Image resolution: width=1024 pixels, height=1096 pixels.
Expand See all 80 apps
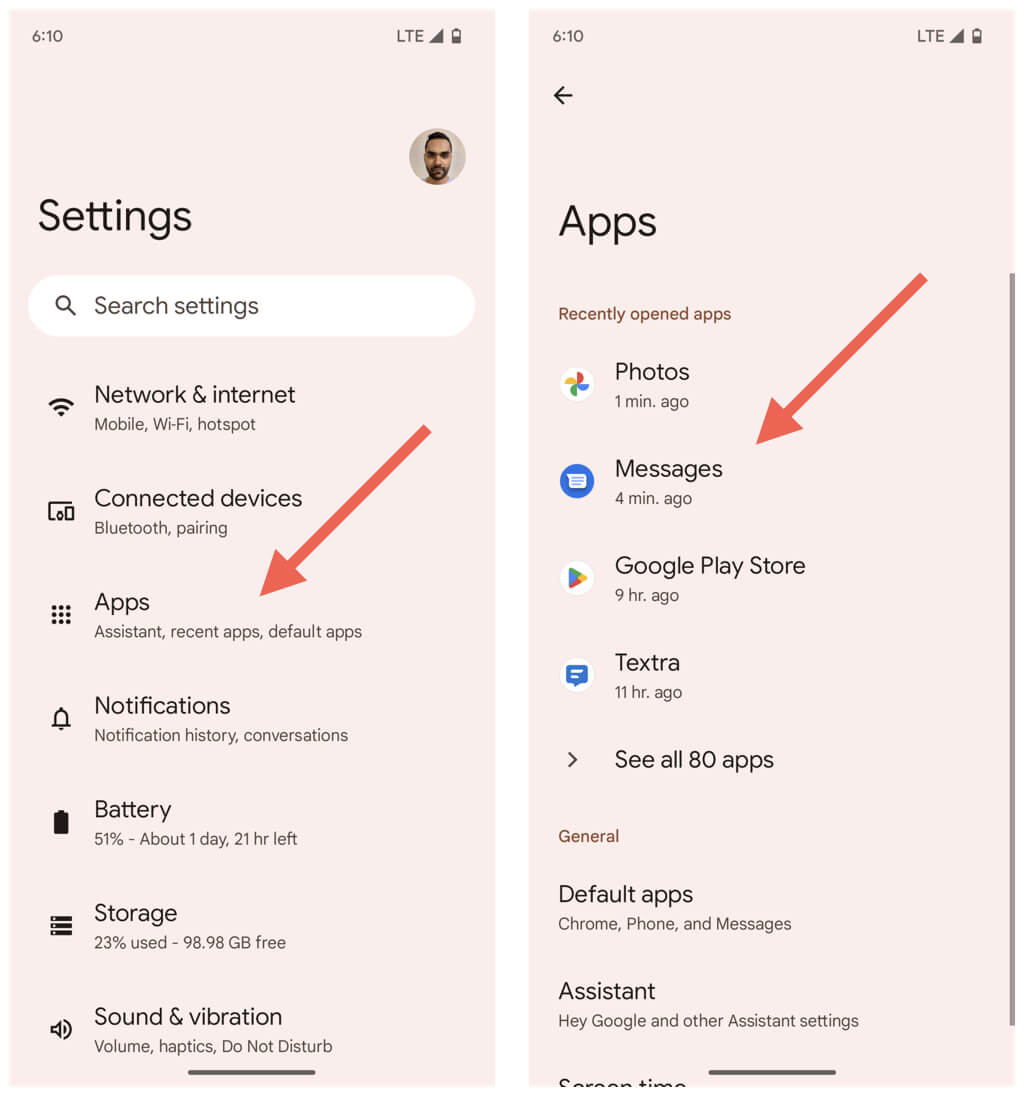(693, 760)
